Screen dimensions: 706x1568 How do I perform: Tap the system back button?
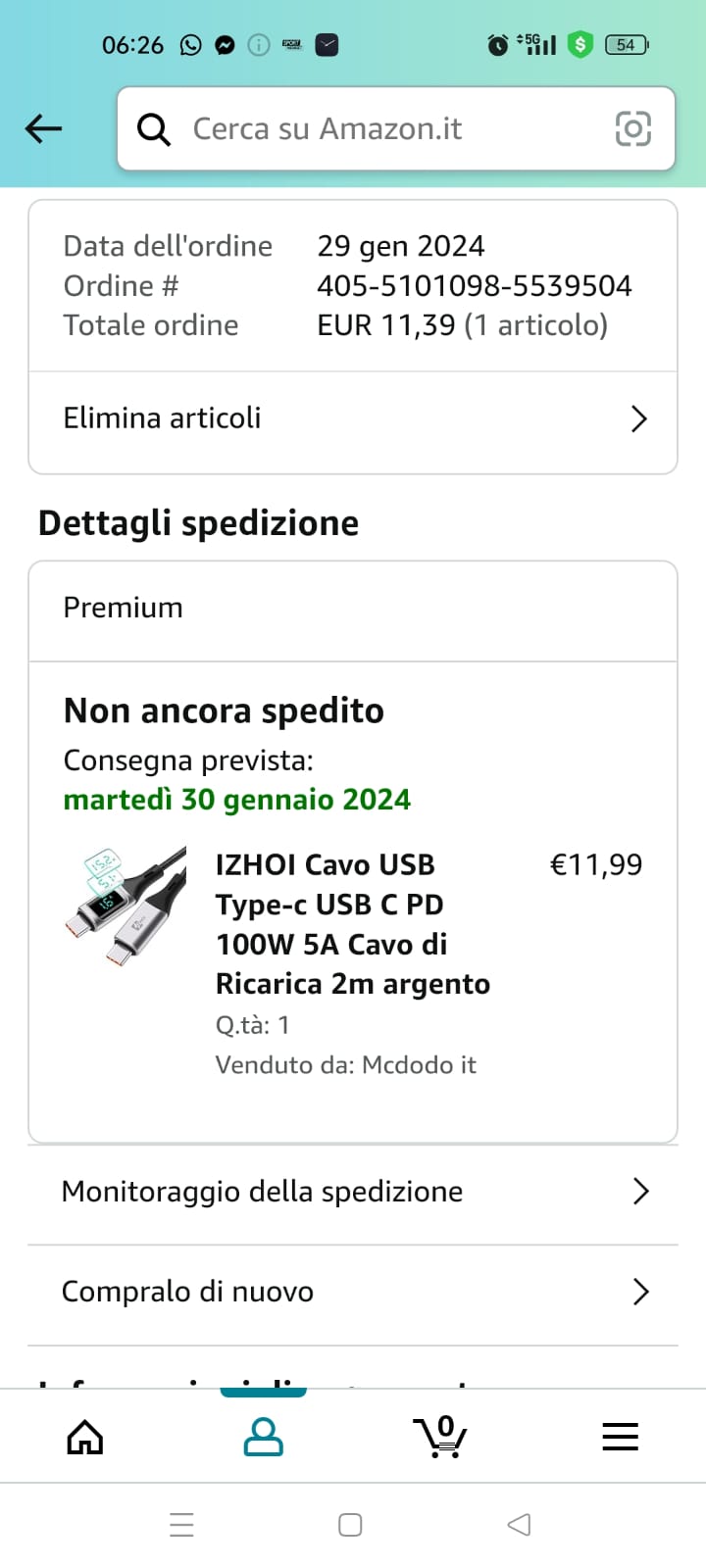pos(519,1525)
